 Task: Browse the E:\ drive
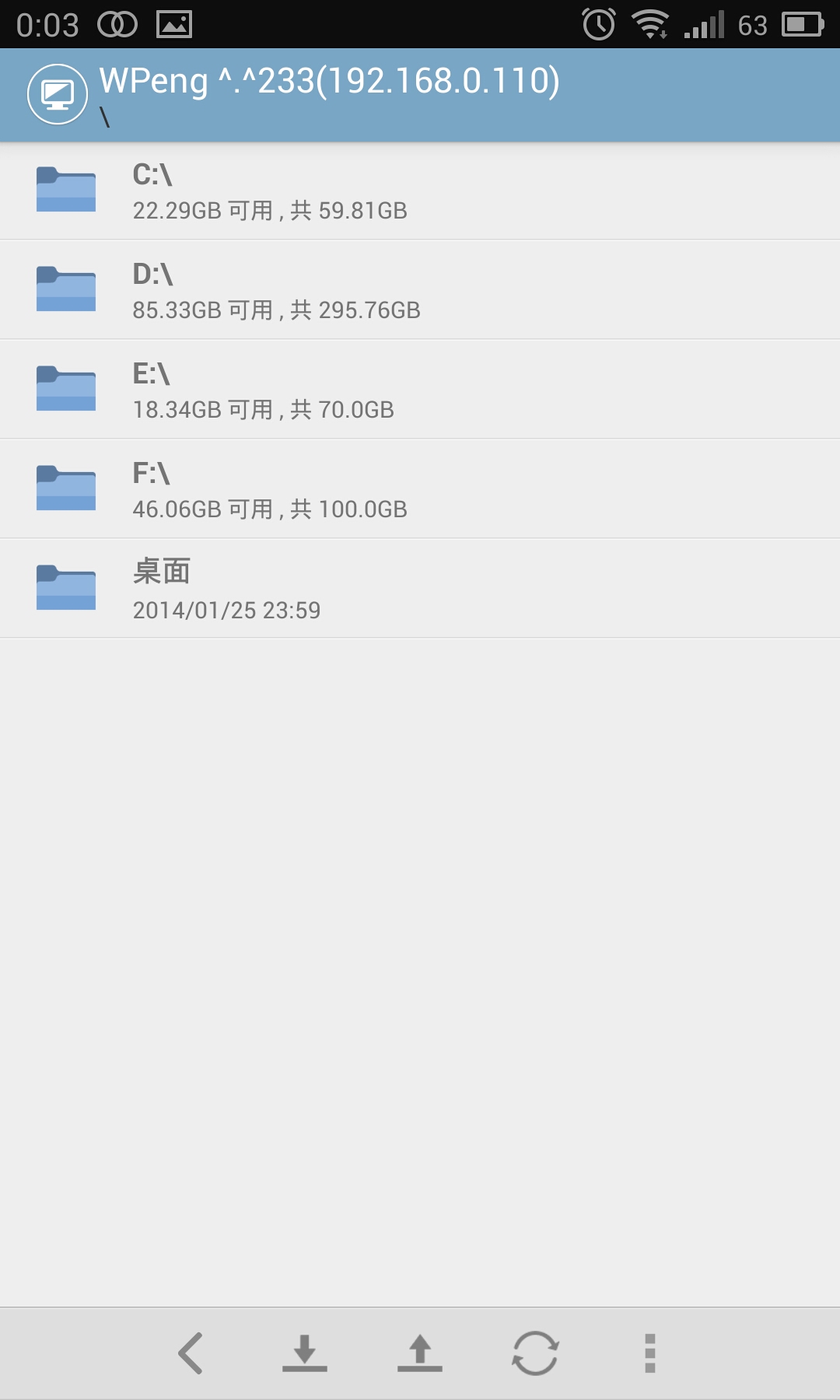click(420, 390)
